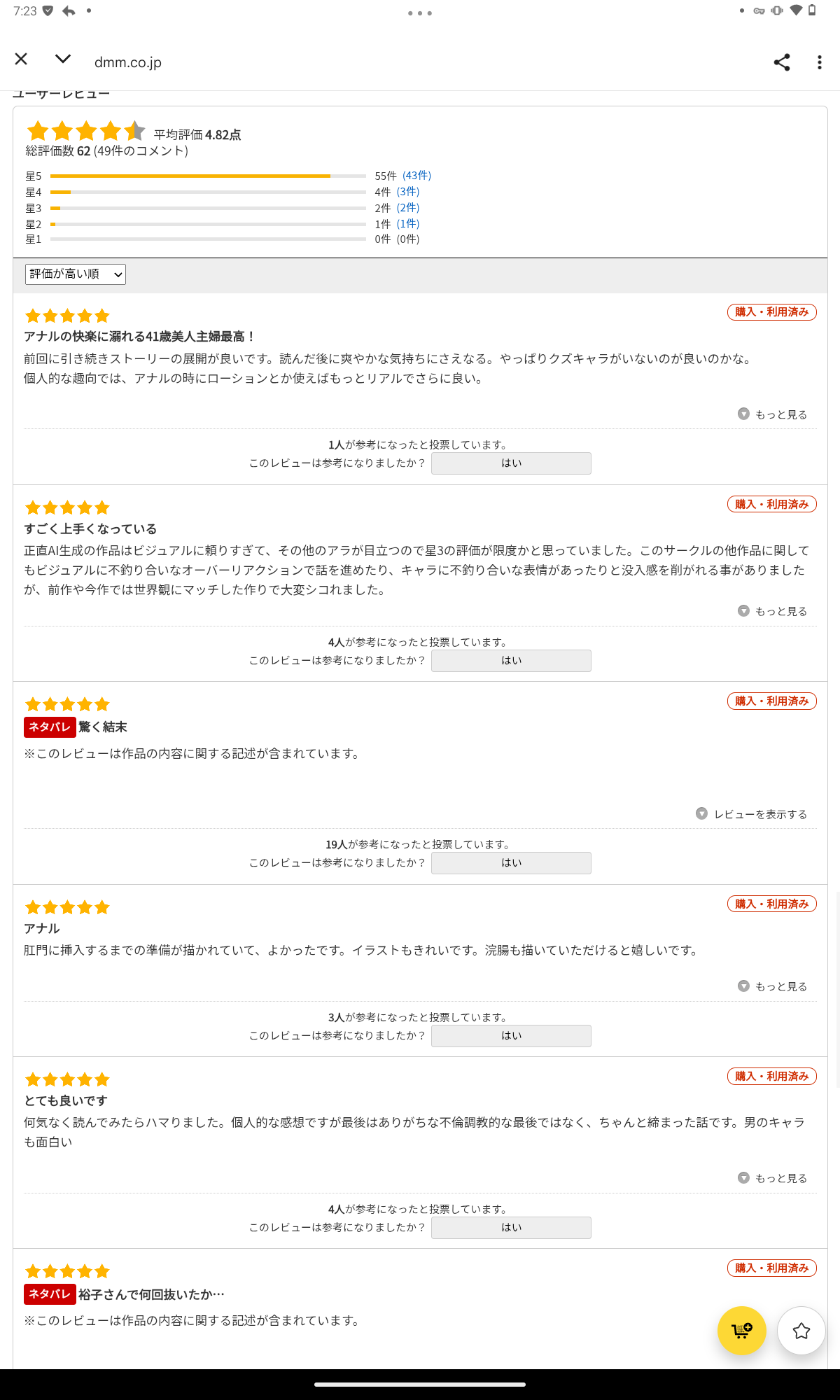Screen dimensions: 840x1400
Task: View the 2 three-star comments
Action: 408,208
